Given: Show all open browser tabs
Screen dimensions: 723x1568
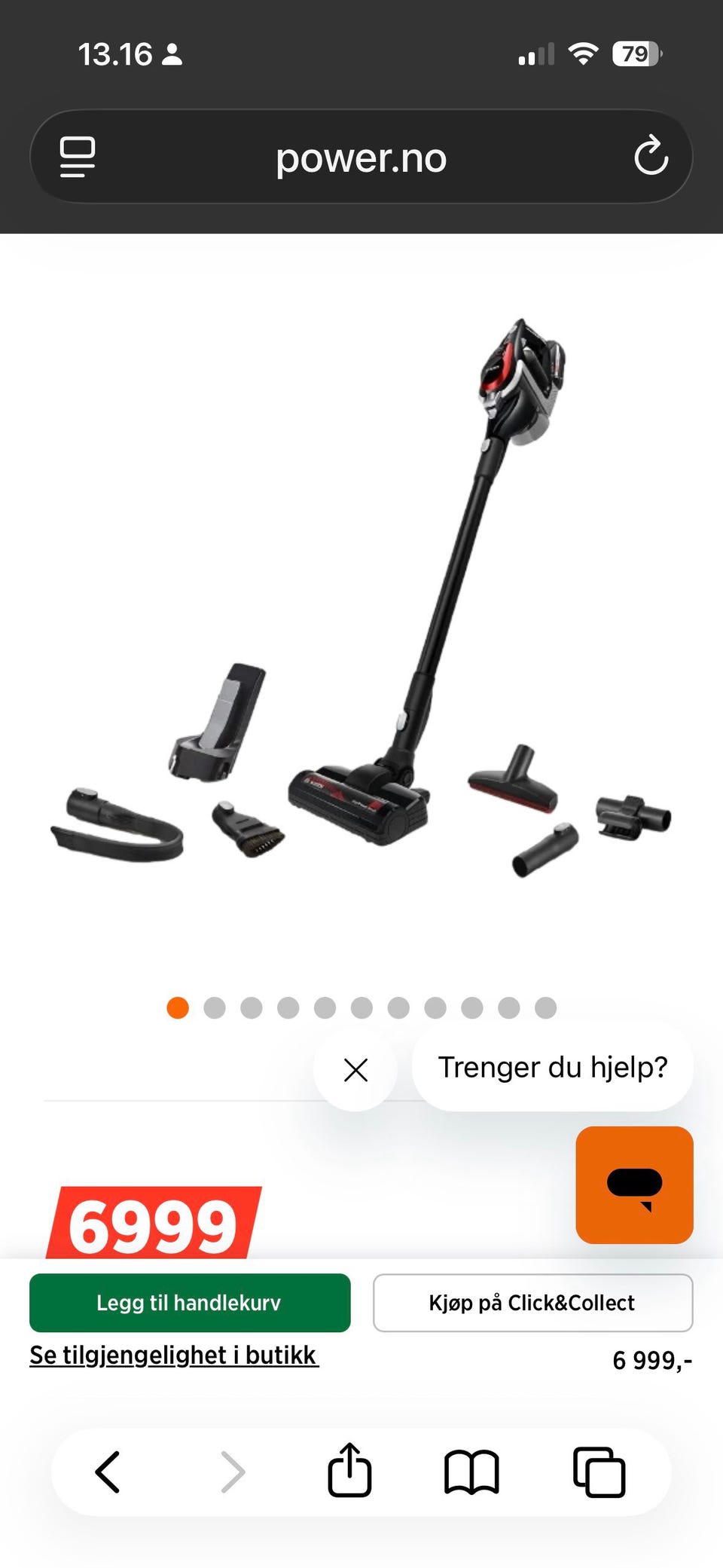Looking at the screenshot, I should (599, 1472).
